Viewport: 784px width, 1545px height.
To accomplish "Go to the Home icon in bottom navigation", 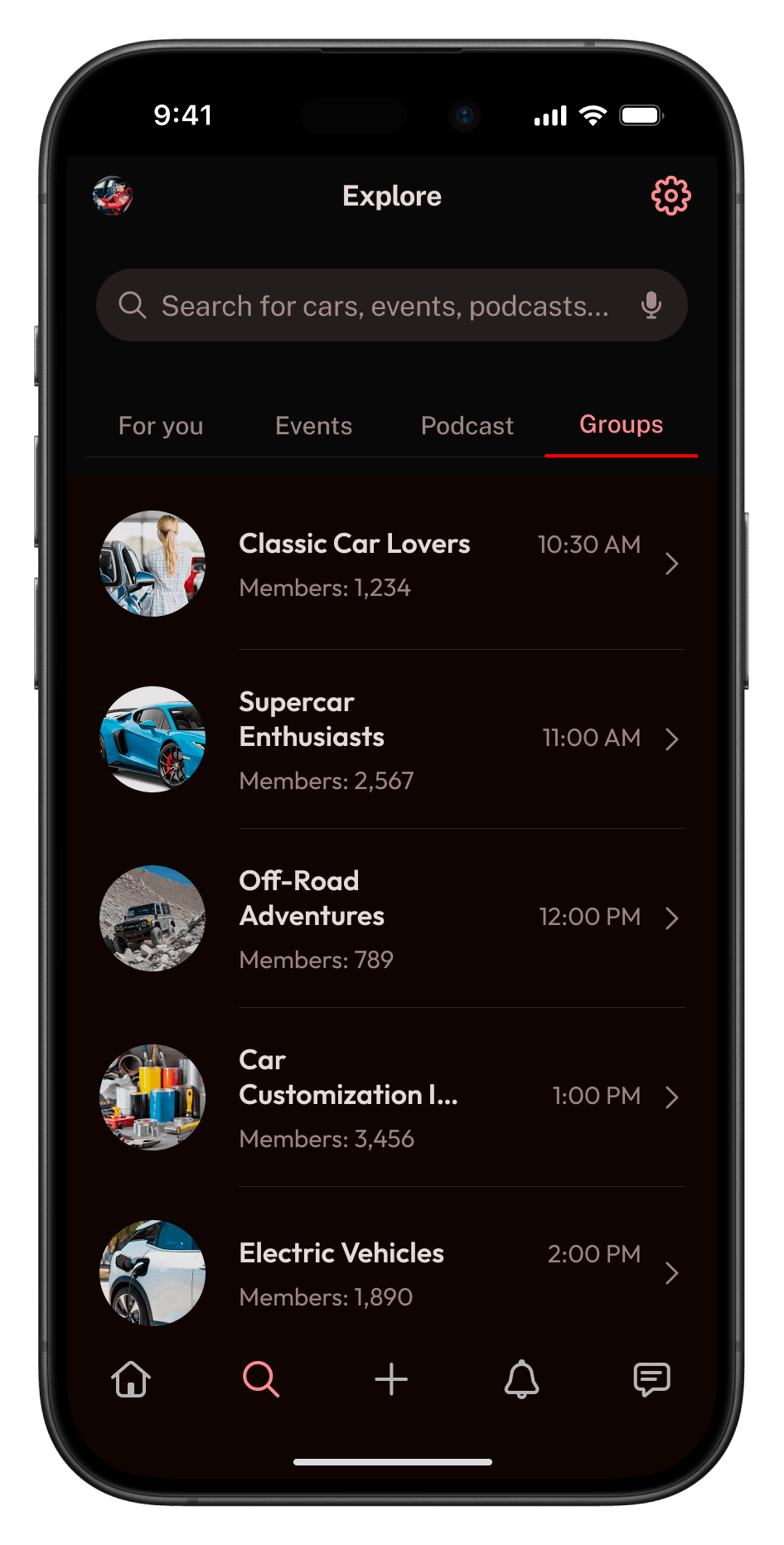I will point(130,1378).
